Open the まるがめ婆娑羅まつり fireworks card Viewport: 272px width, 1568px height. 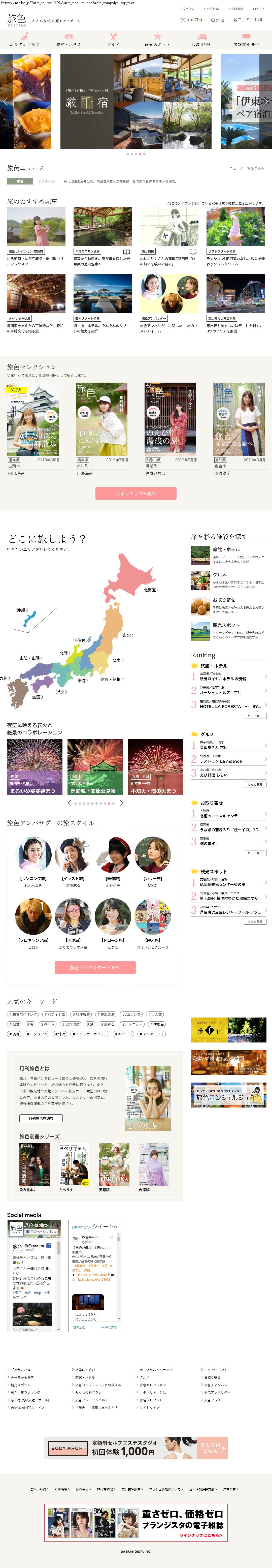pyautogui.click(x=34, y=767)
